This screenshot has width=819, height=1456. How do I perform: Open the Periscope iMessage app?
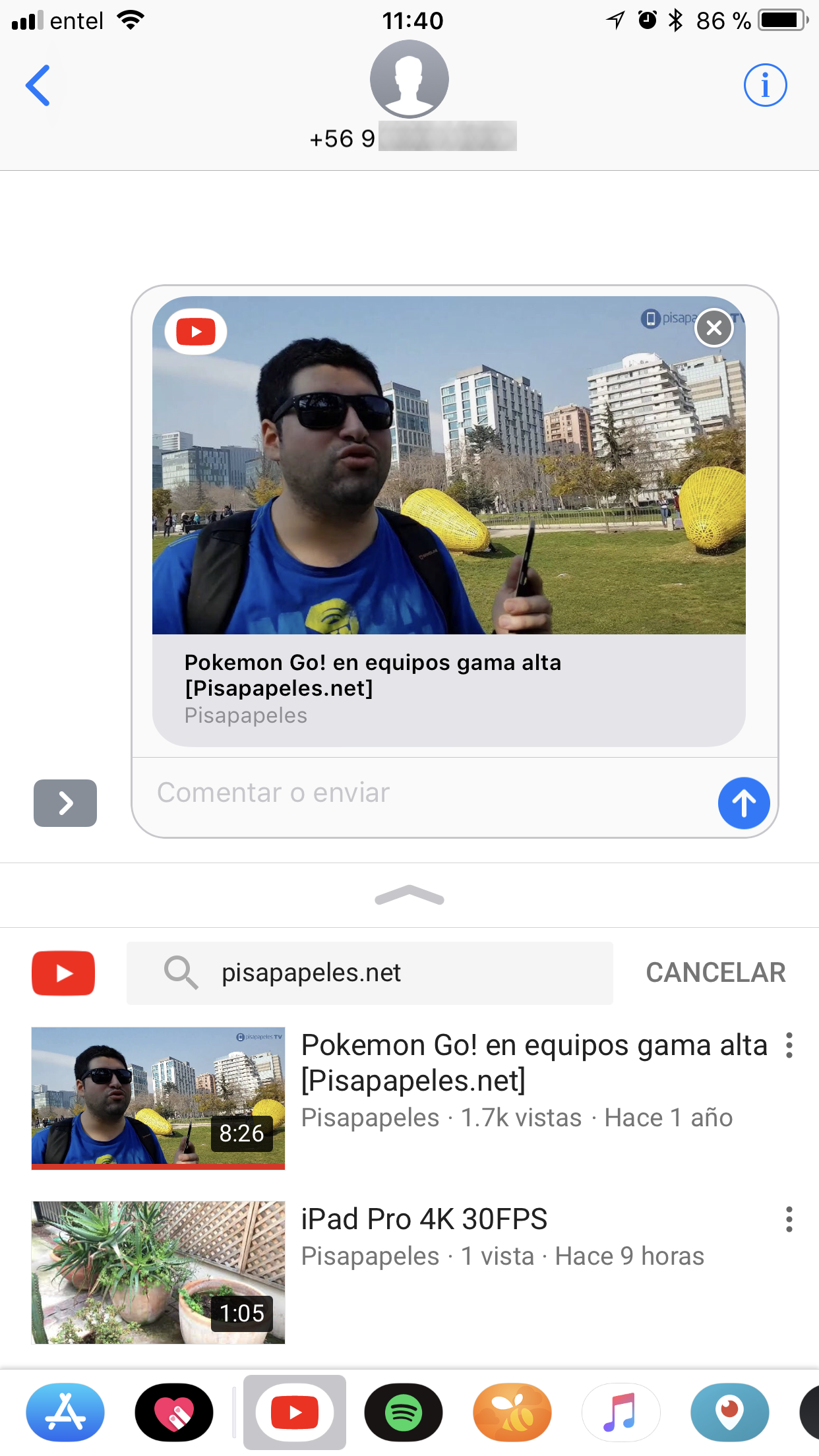point(729,1412)
